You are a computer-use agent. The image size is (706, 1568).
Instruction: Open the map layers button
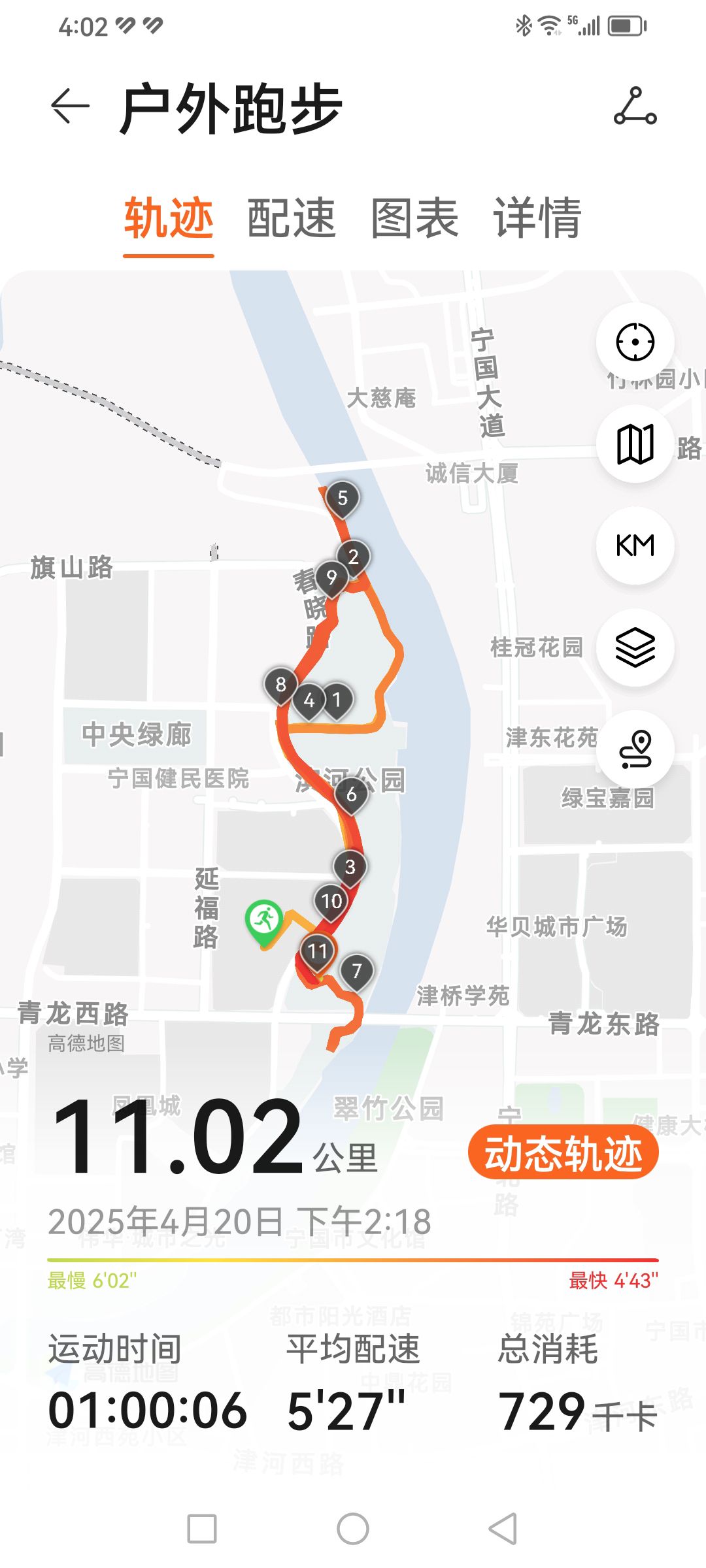click(635, 647)
